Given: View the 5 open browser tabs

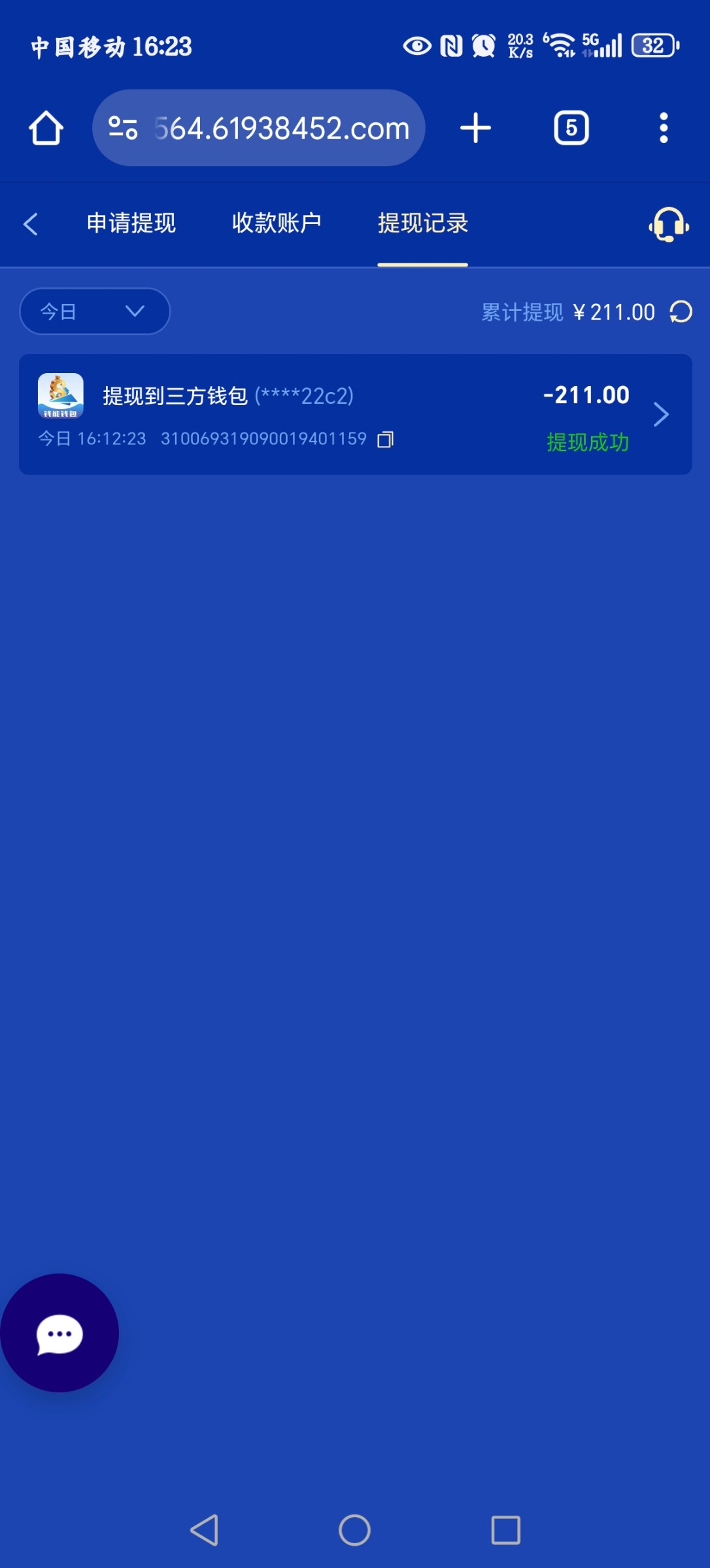Looking at the screenshot, I should [x=571, y=128].
